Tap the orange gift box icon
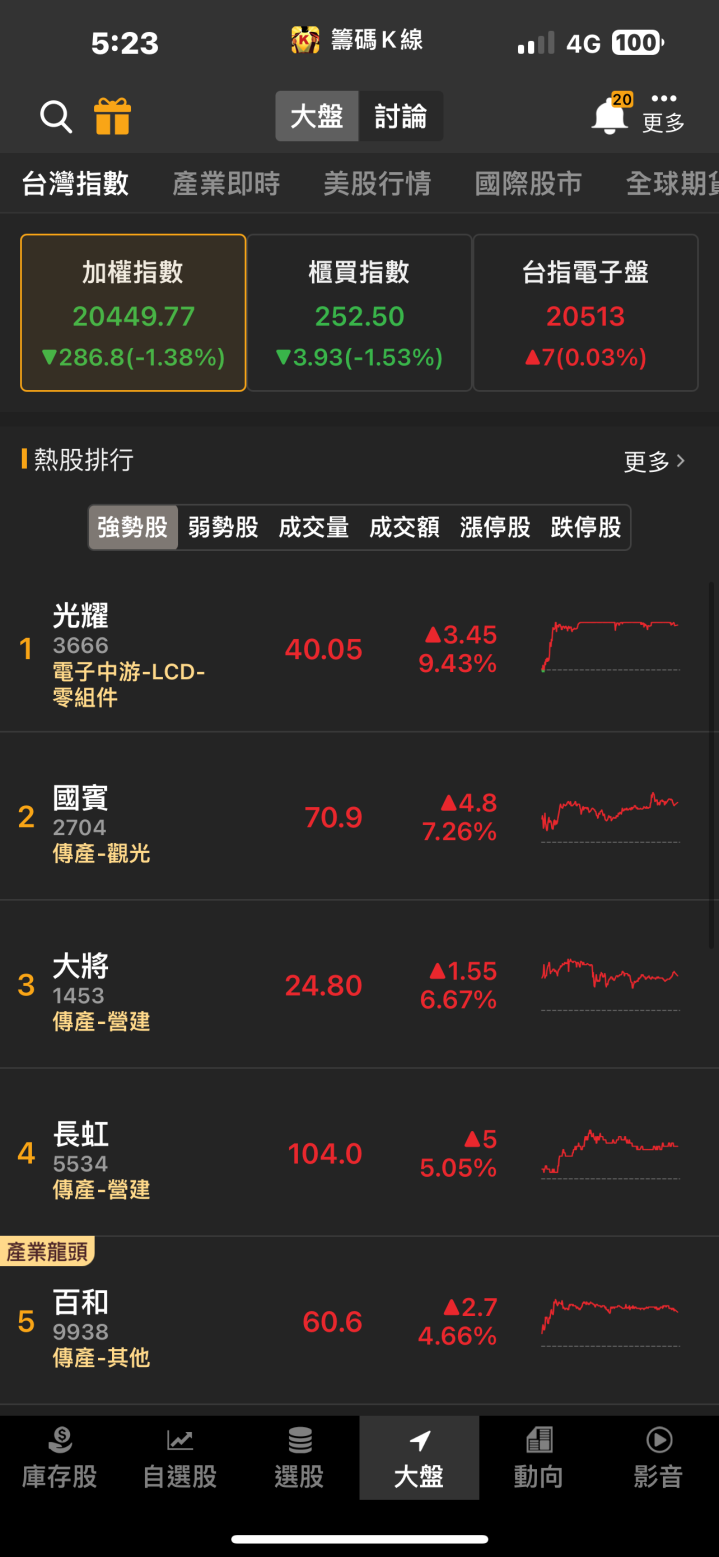 [x=113, y=117]
